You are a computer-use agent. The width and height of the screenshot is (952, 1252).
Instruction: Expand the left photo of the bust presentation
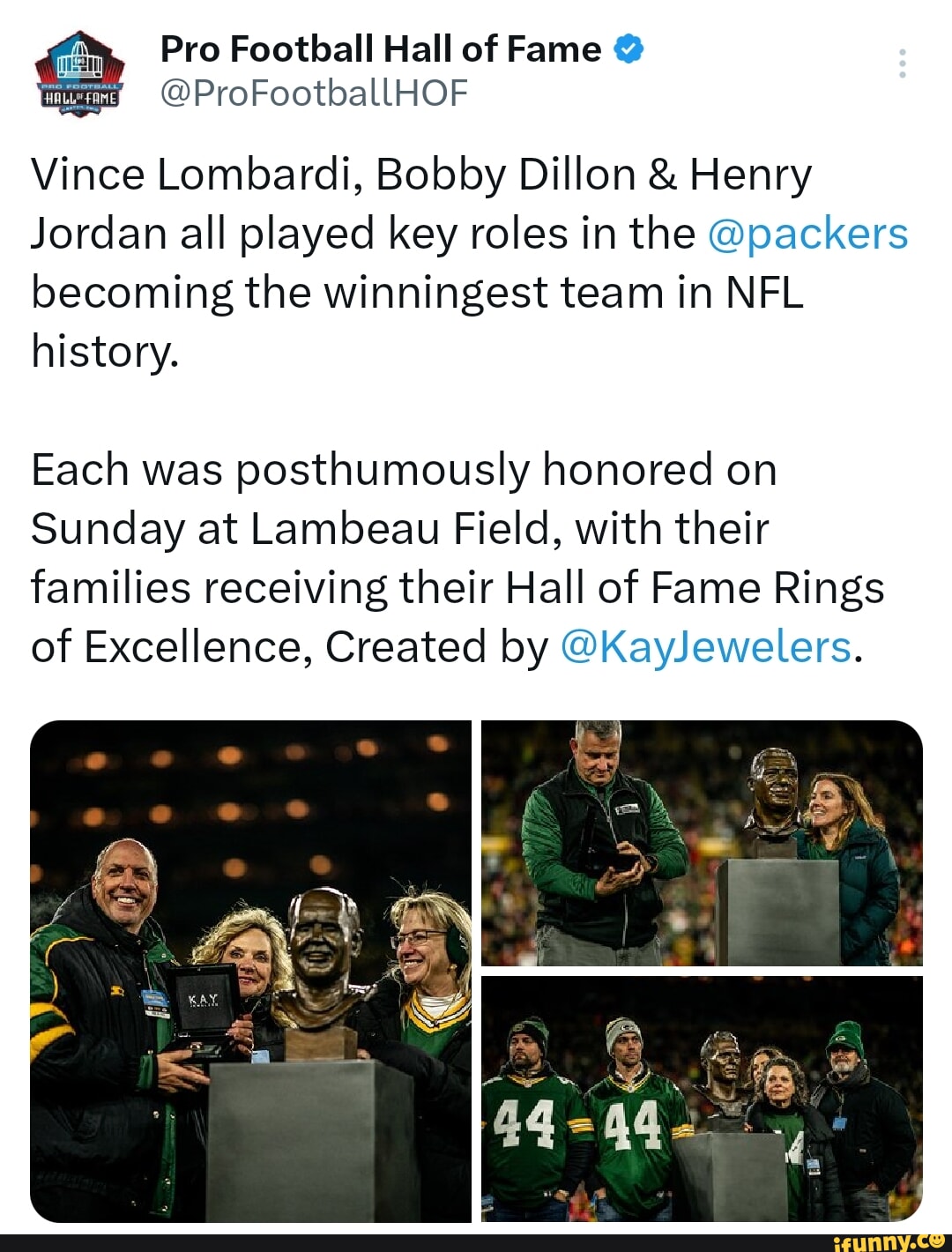point(249,970)
